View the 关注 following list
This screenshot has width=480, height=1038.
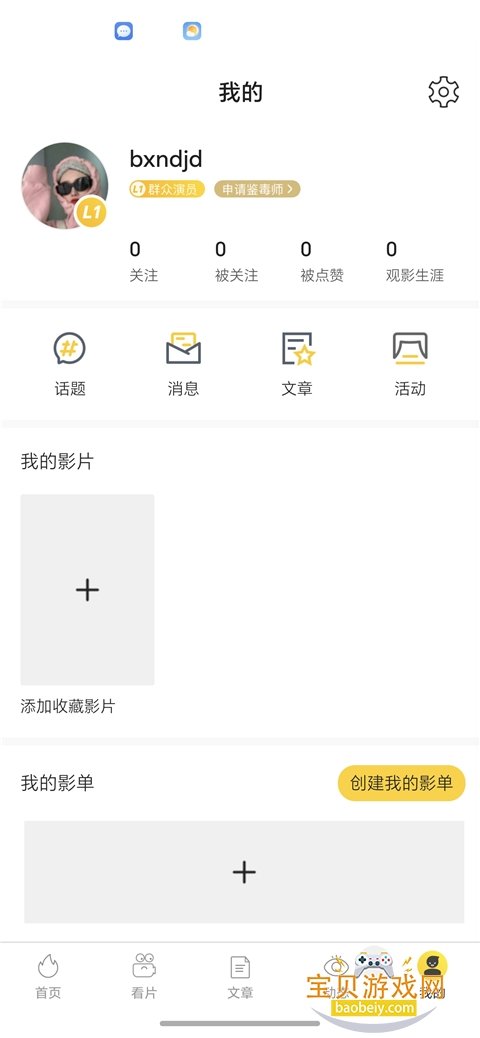tap(144, 261)
